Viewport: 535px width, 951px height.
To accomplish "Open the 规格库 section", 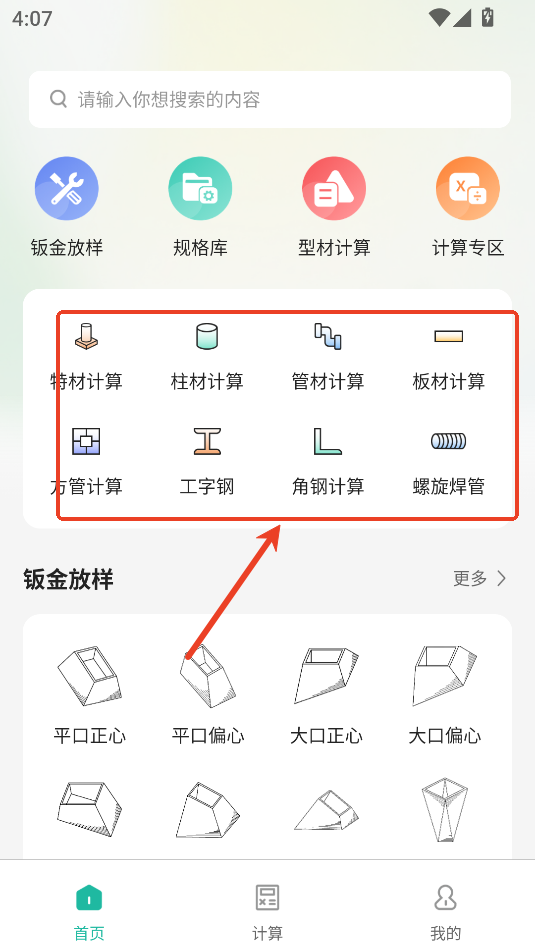I will 200,206.
